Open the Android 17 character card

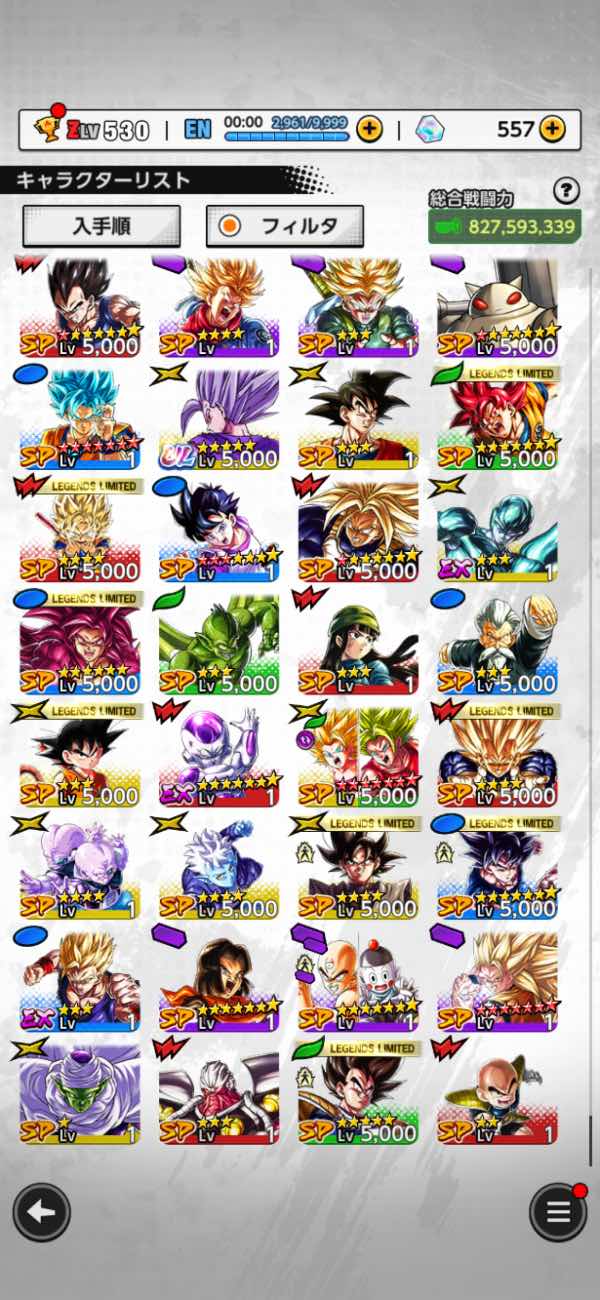pyautogui.click(x=219, y=982)
